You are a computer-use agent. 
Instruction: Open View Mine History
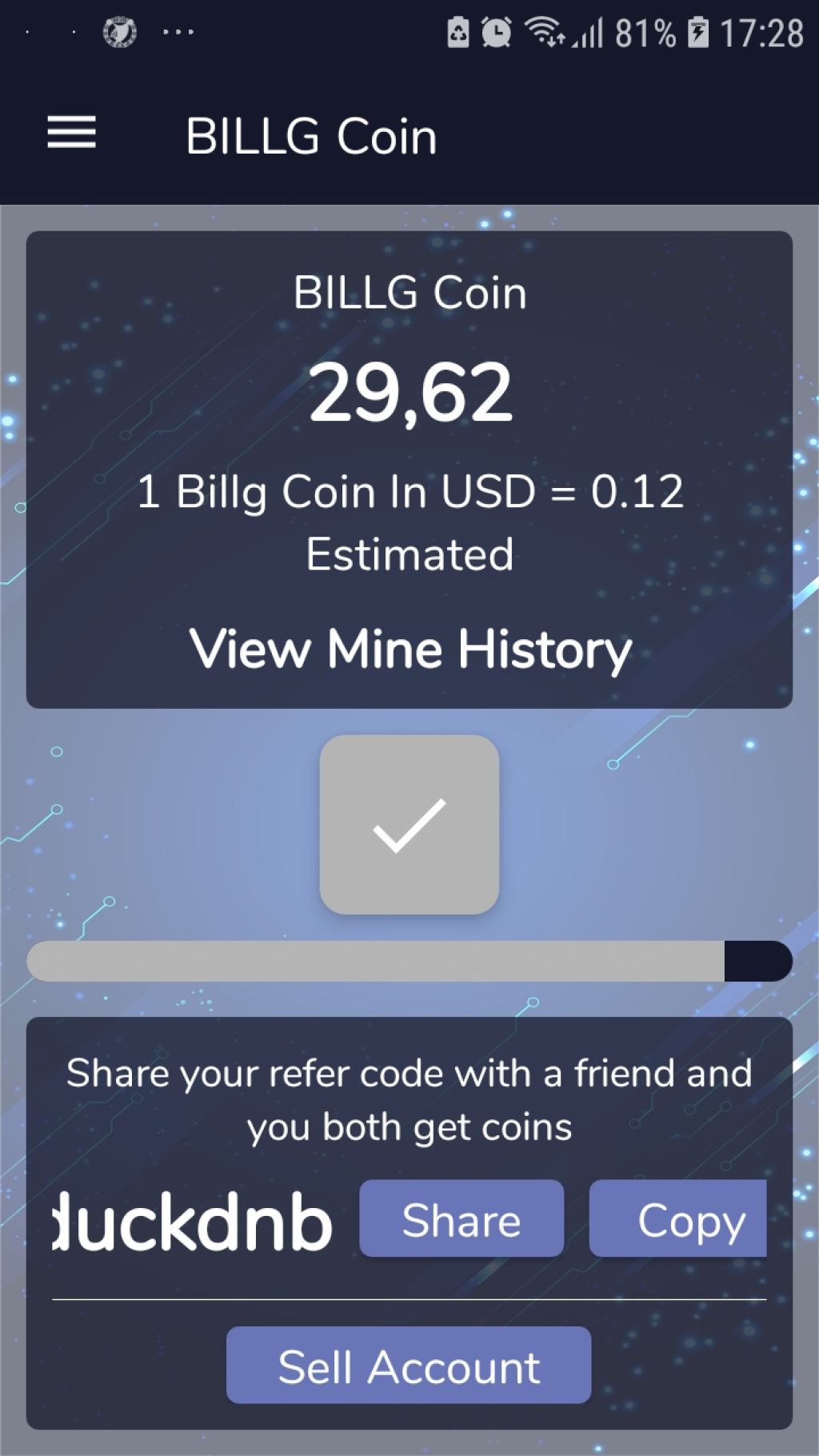click(x=409, y=649)
